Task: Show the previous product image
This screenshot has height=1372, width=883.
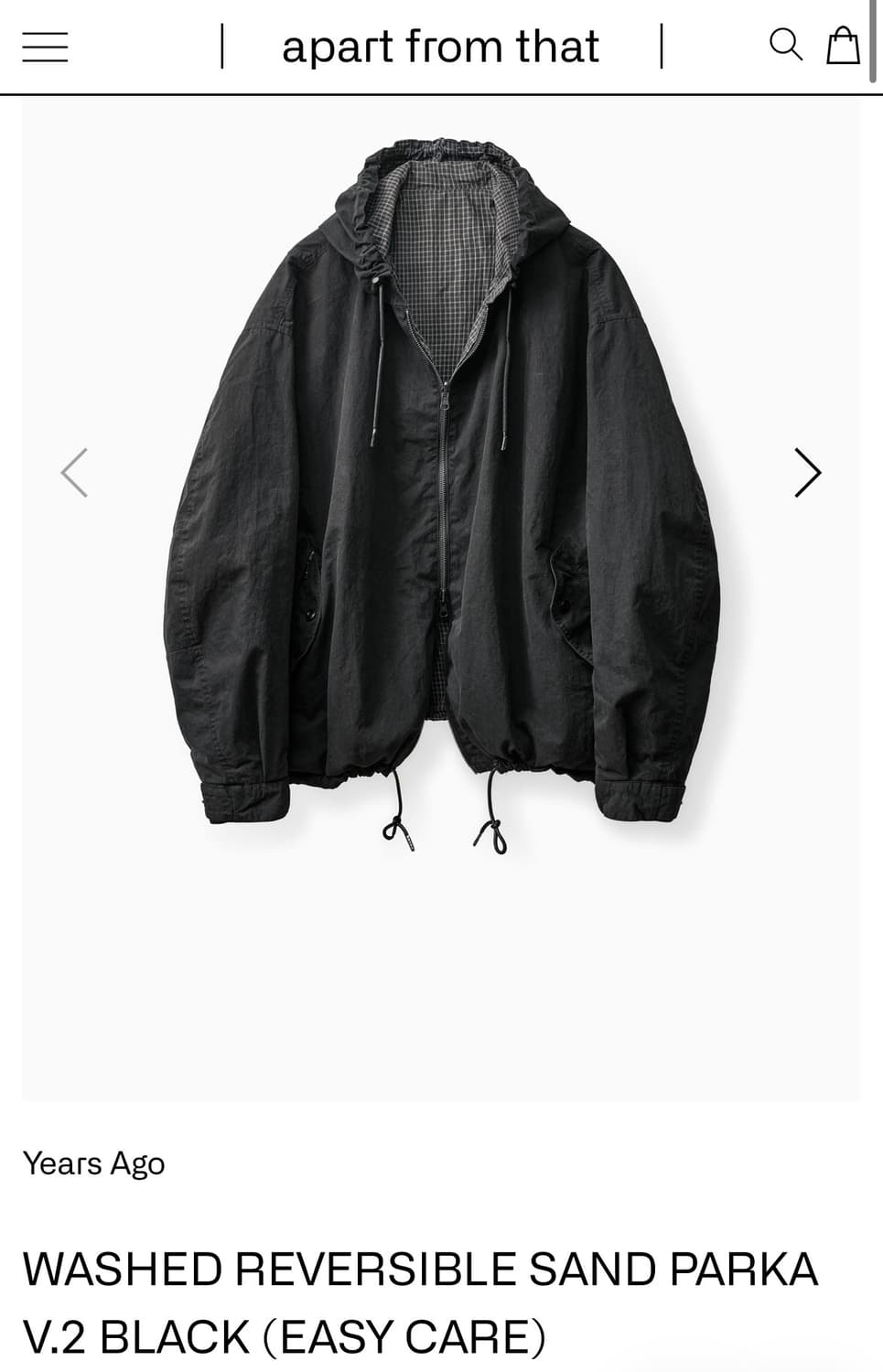Action: (74, 473)
